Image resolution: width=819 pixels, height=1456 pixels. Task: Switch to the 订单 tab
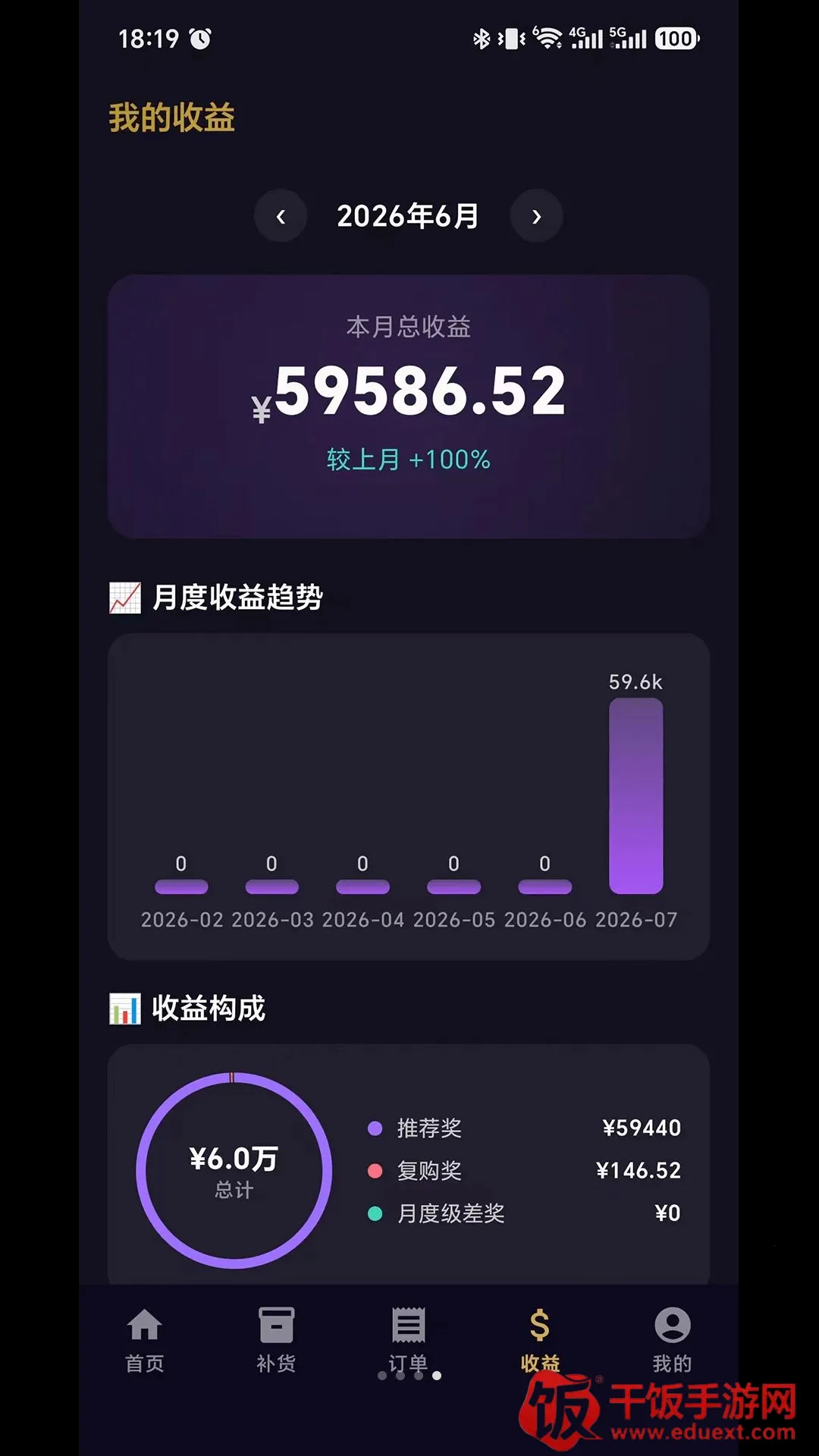[408, 1340]
